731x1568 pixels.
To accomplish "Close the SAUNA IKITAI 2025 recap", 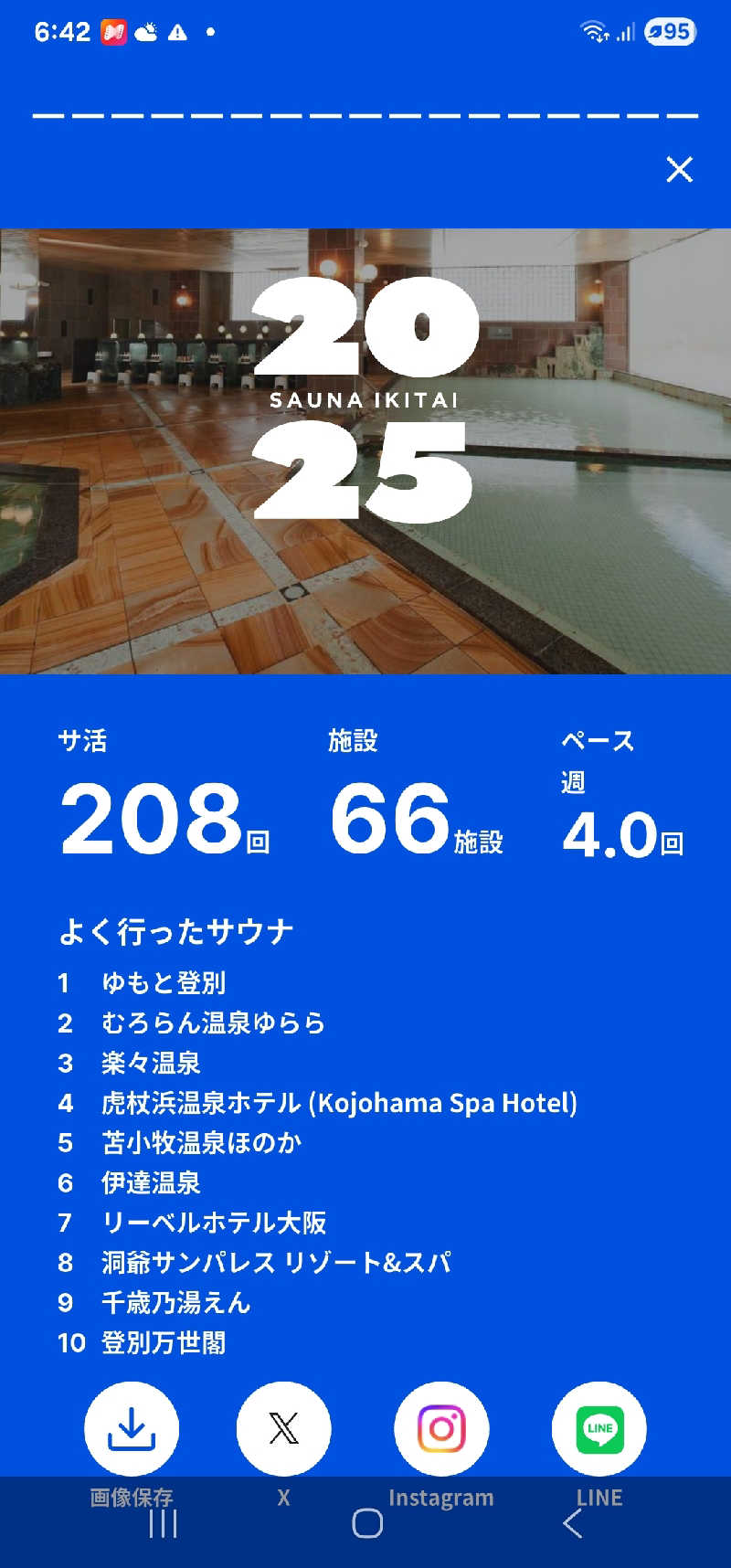I will coord(679,170).
